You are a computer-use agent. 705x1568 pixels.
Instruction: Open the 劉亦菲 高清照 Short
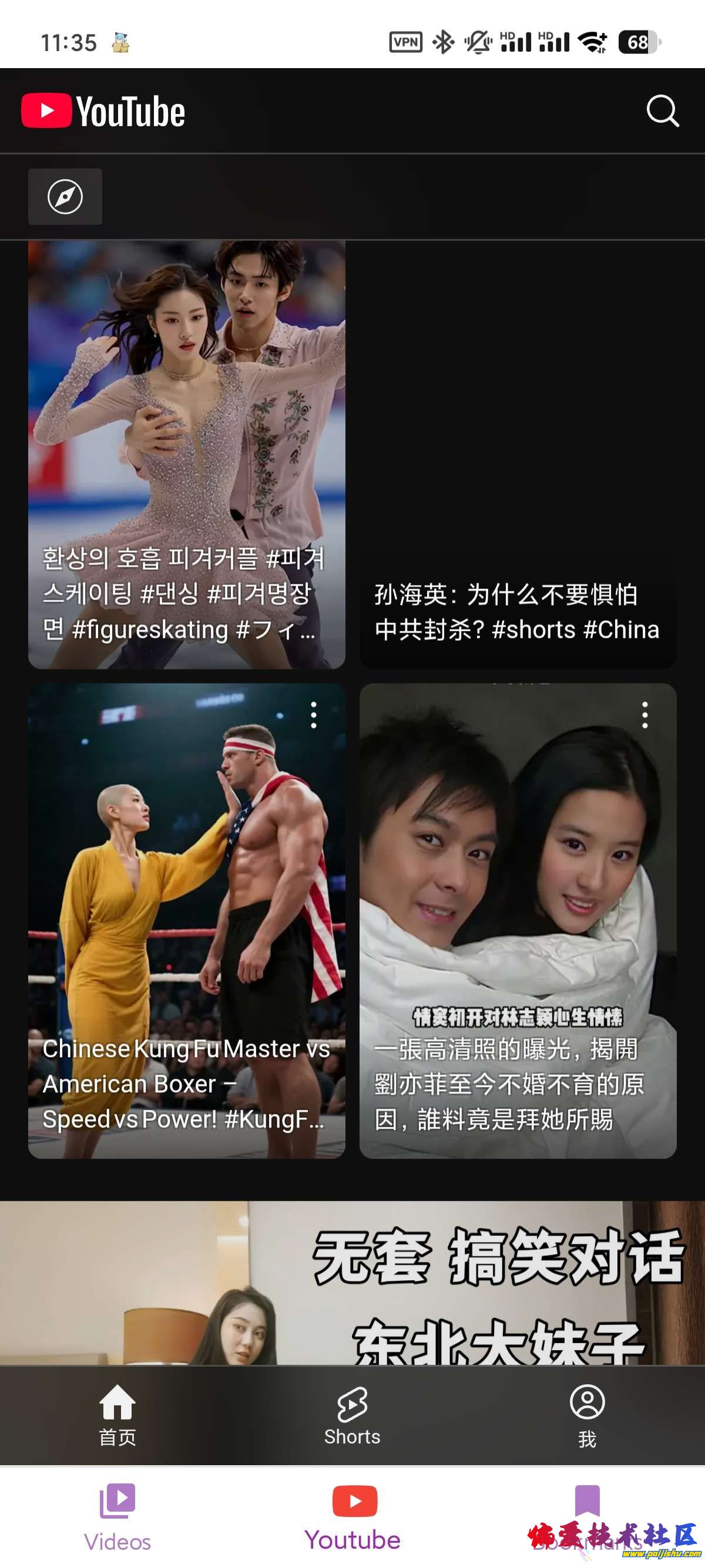[518, 913]
